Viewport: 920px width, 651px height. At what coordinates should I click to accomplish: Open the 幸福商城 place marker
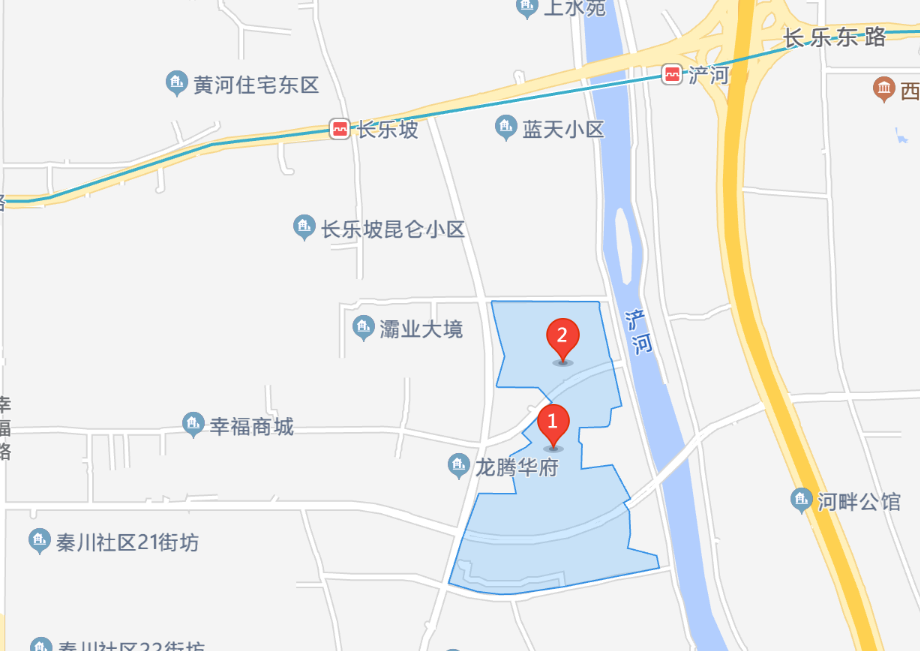(x=194, y=425)
